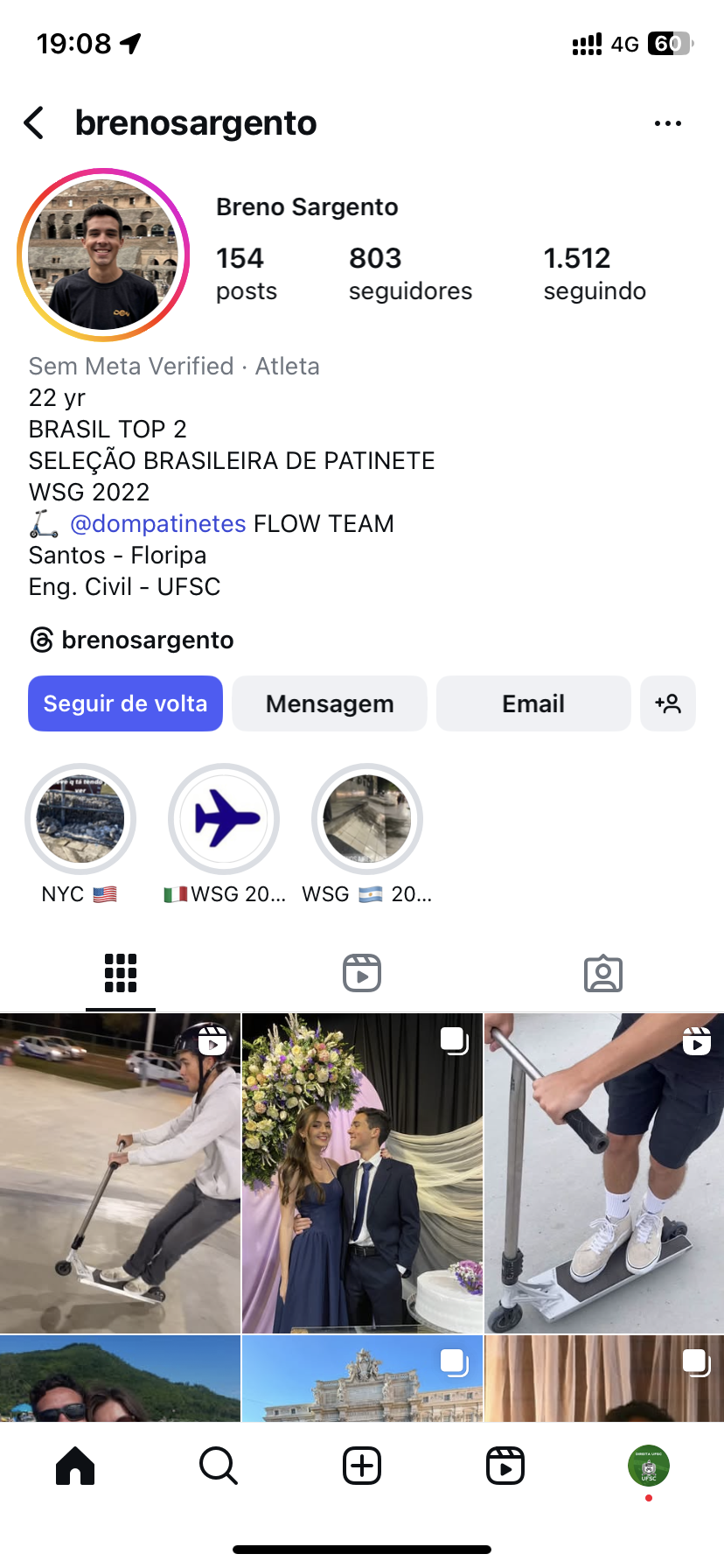The height and width of the screenshot is (1568, 724).
Task: Open search and explore
Action: pyautogui.click(x=218, y=1466)
